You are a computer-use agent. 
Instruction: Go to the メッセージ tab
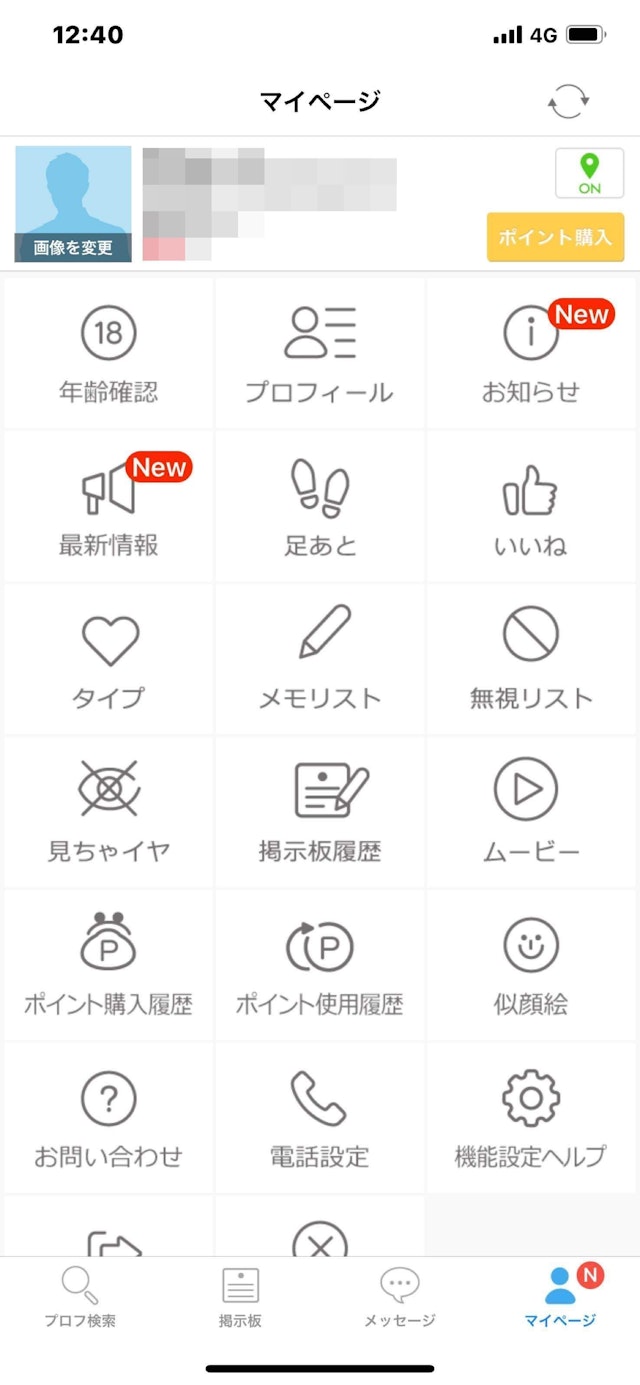400,1297
